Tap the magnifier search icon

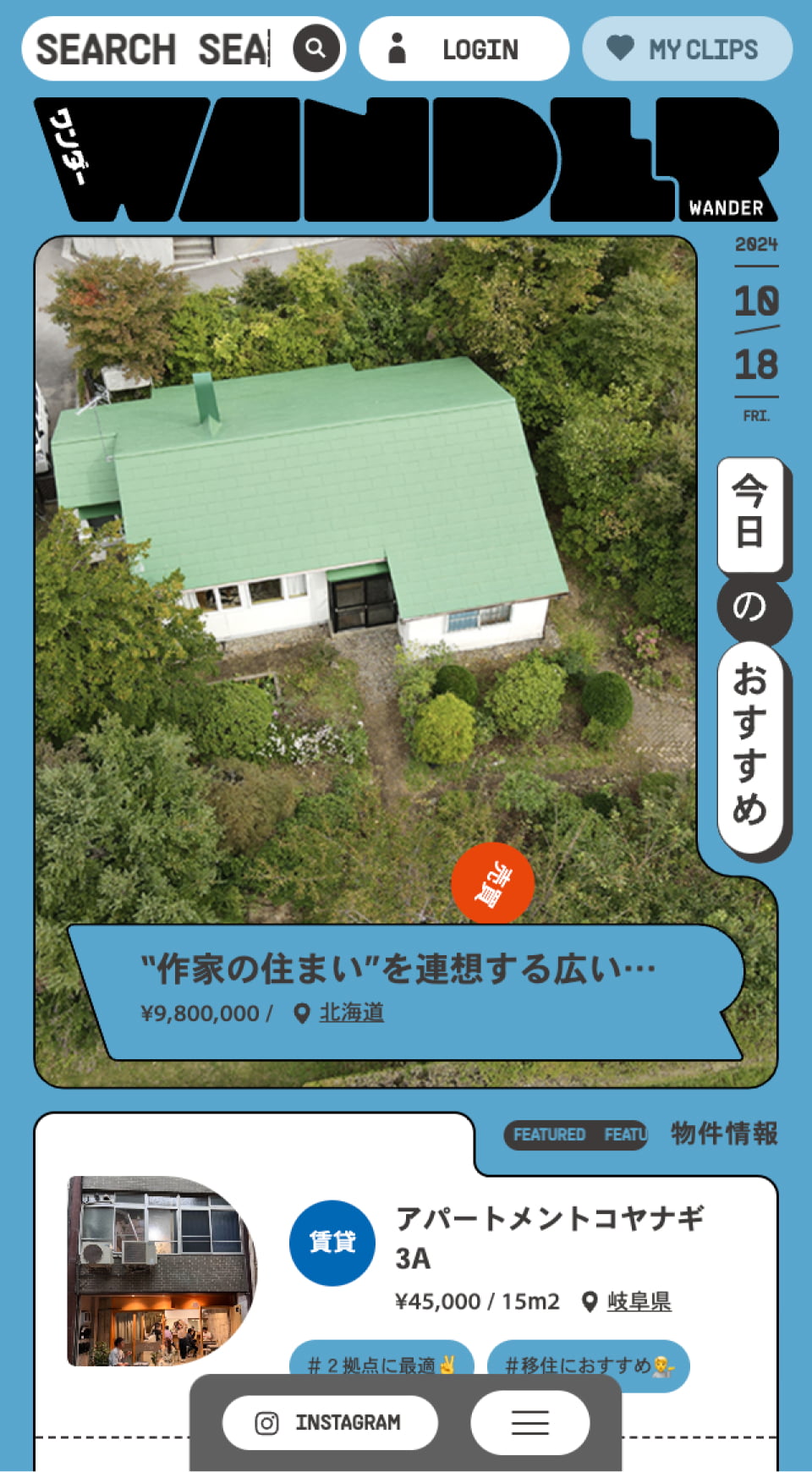pyautogui.click(x=315, y=48)
